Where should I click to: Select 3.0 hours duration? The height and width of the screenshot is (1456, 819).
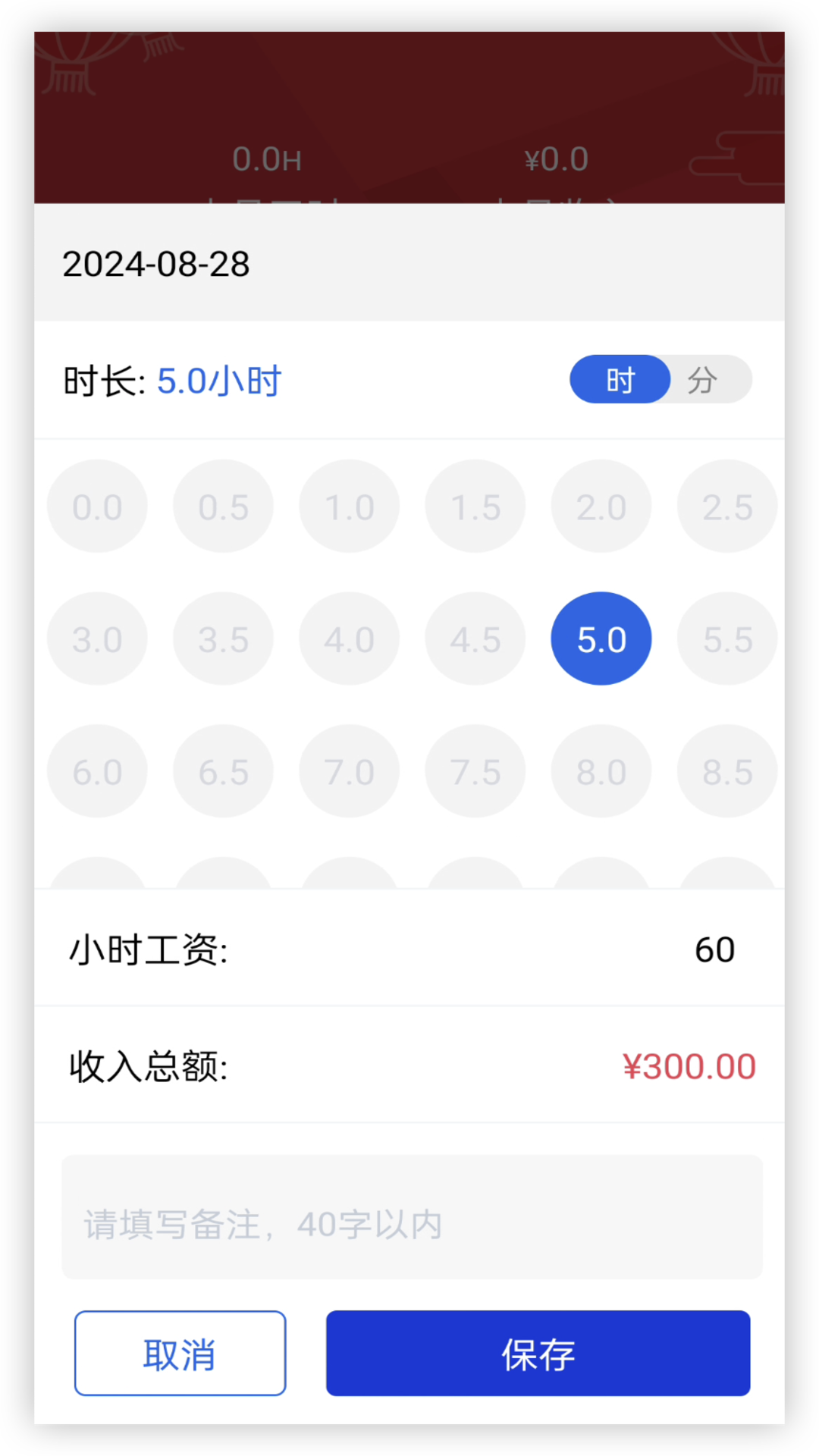[96, 639]
